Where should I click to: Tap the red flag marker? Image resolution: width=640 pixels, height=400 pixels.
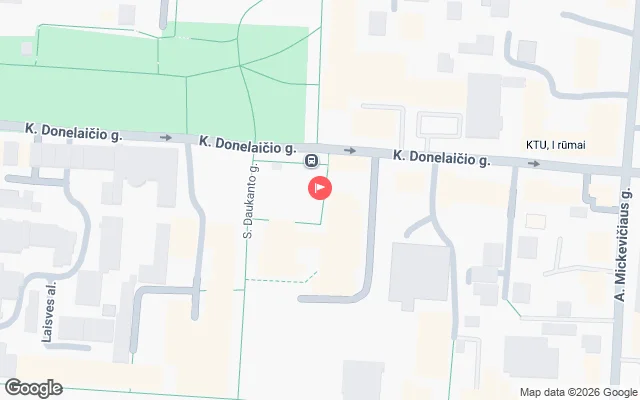(320, 186)
